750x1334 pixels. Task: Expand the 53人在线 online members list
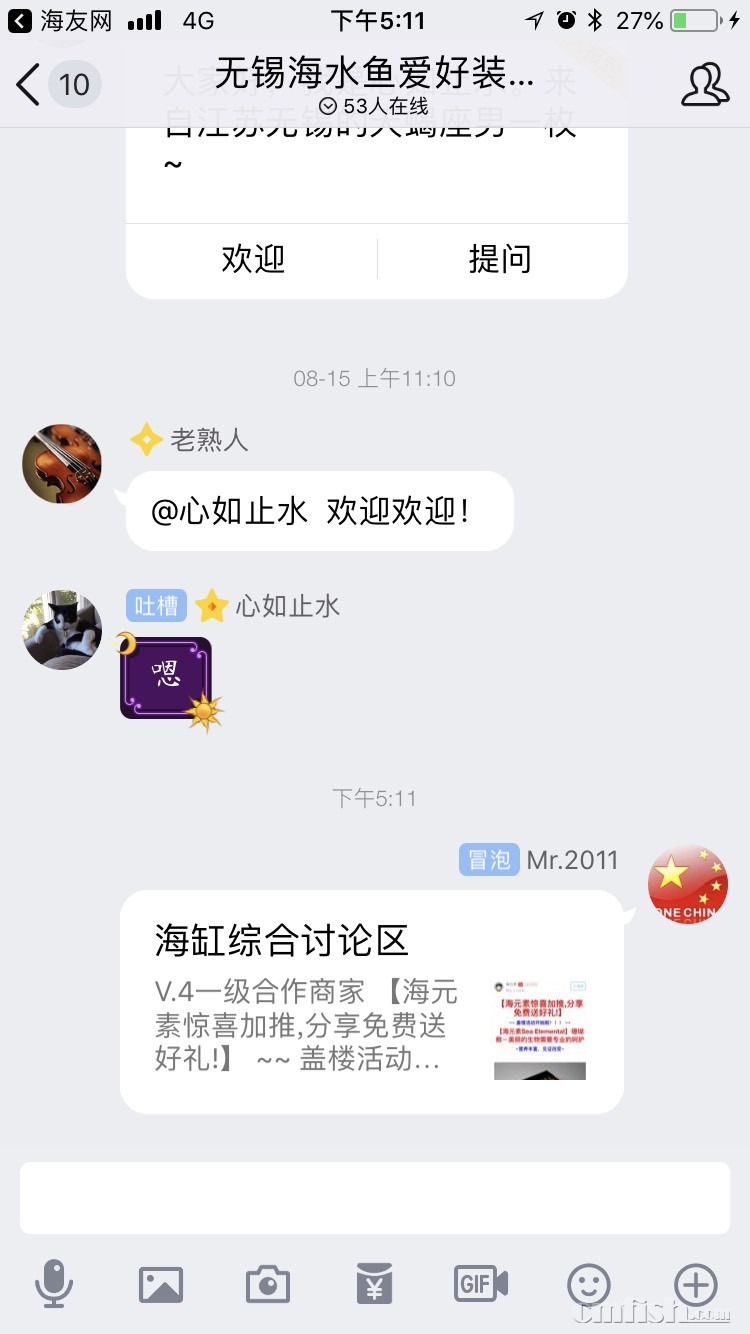[x=373, y=106]
